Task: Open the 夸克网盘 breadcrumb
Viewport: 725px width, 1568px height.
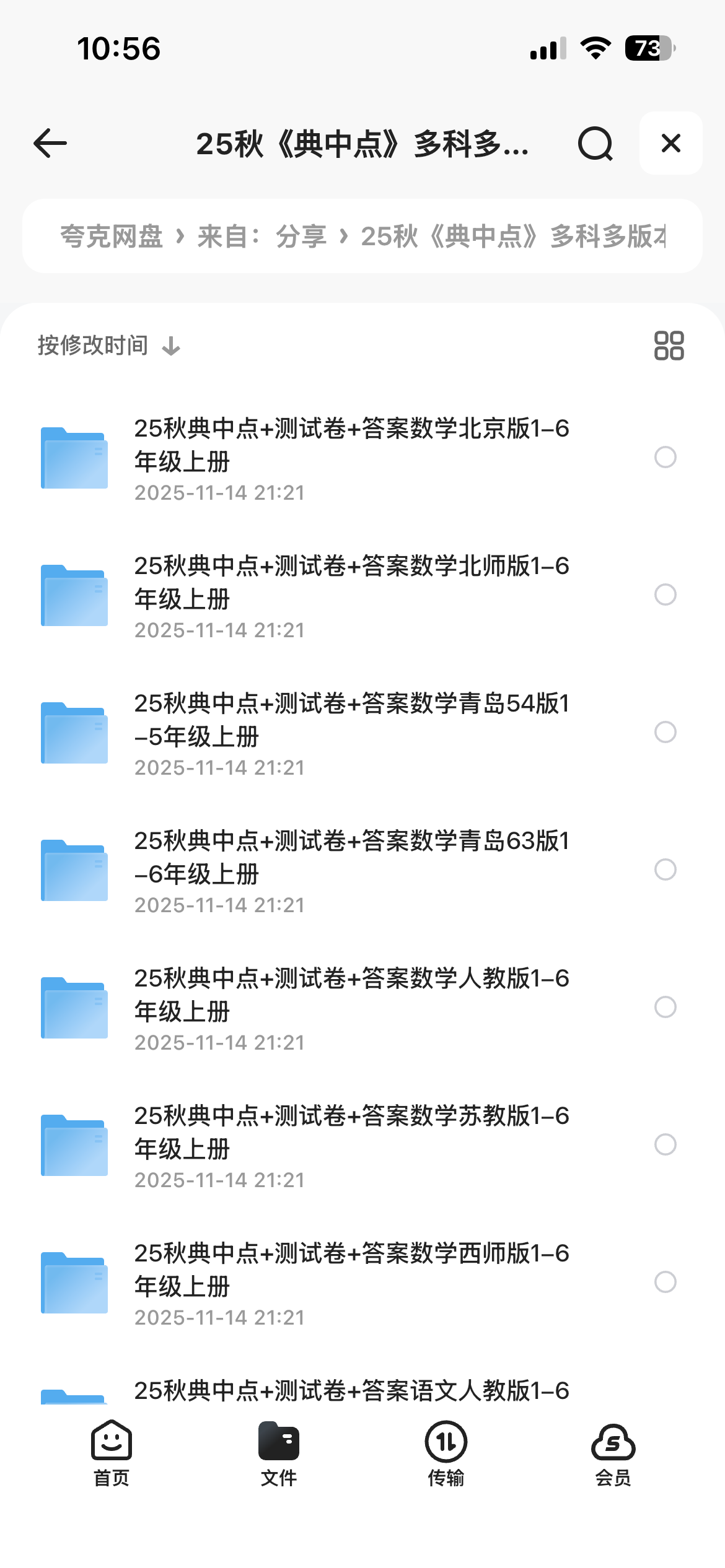Action: 112,237
